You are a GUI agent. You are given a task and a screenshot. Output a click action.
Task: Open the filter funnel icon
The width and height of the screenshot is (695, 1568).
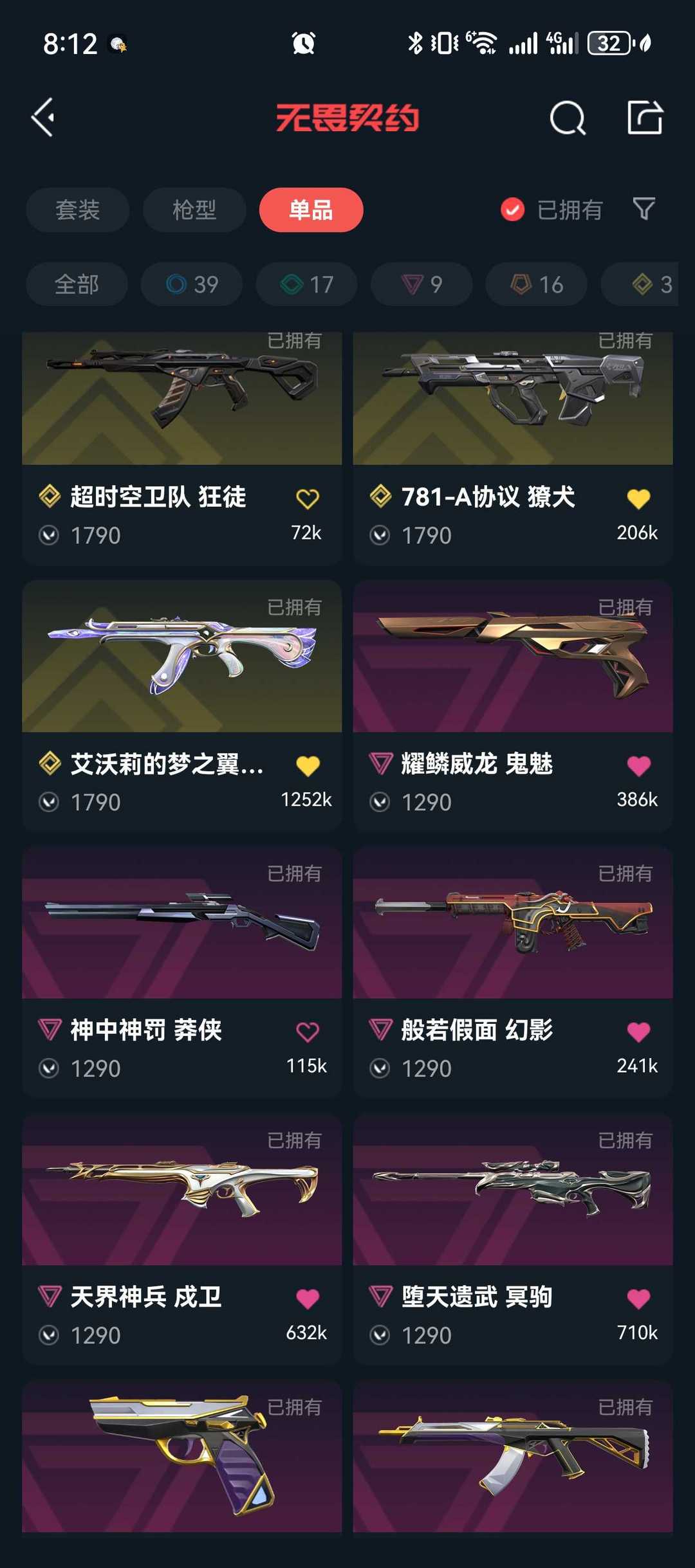pos(644,209)
